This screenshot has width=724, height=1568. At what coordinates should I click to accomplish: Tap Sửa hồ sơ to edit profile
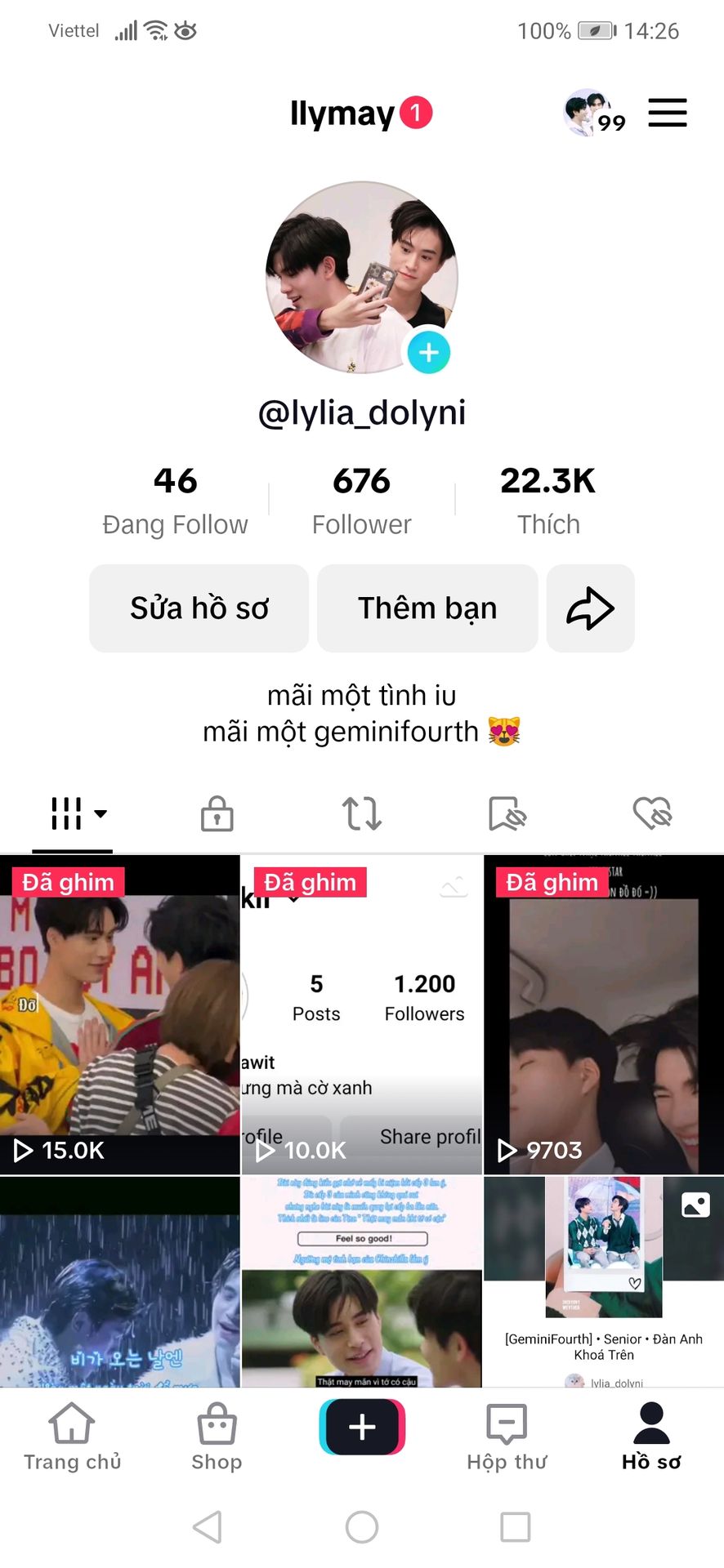point(199,608)
